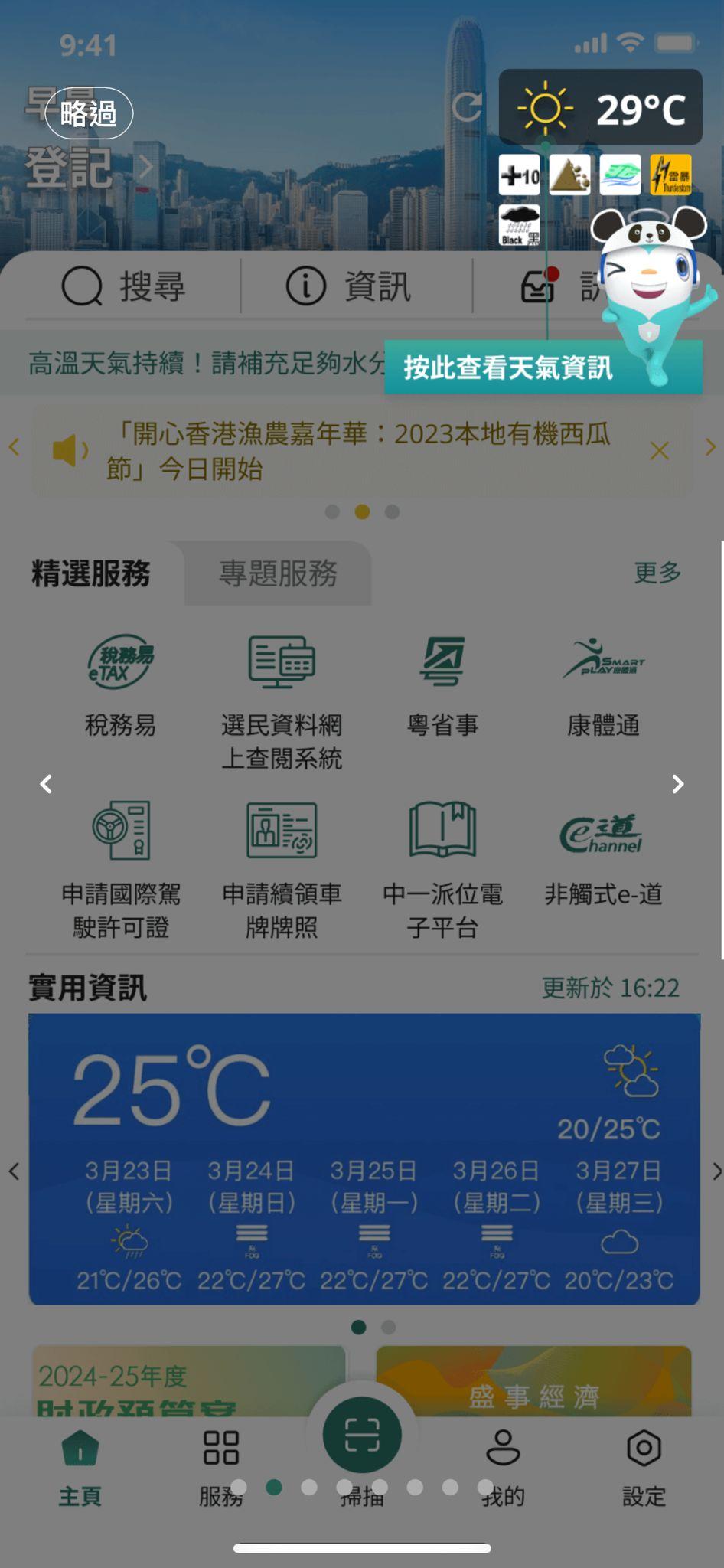Expand the next services page arrow
Viewport: 724px width, 1568px height.
[677, 784]
